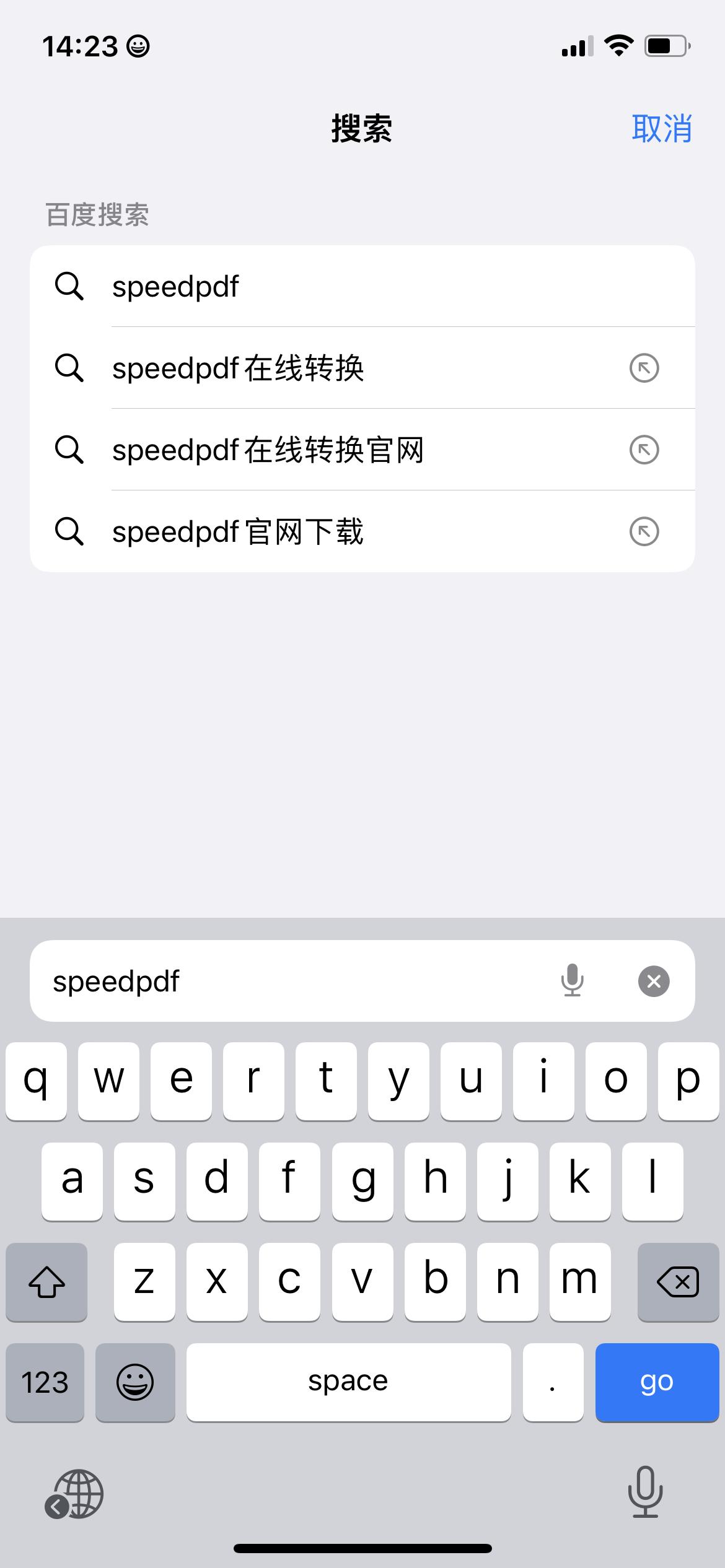Clear the search text with the X button
The image size is (725, 1568).
click(654, 982)
